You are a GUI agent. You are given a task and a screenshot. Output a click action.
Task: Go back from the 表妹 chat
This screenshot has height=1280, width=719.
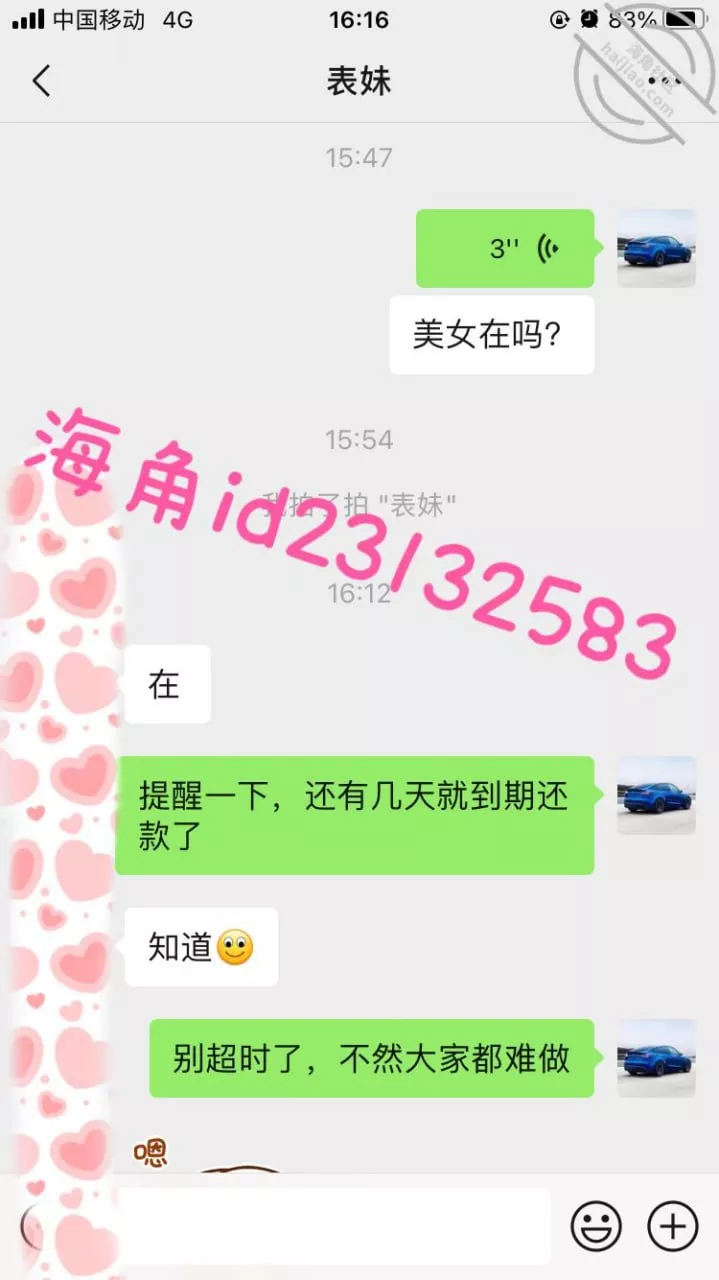[41, 81]
